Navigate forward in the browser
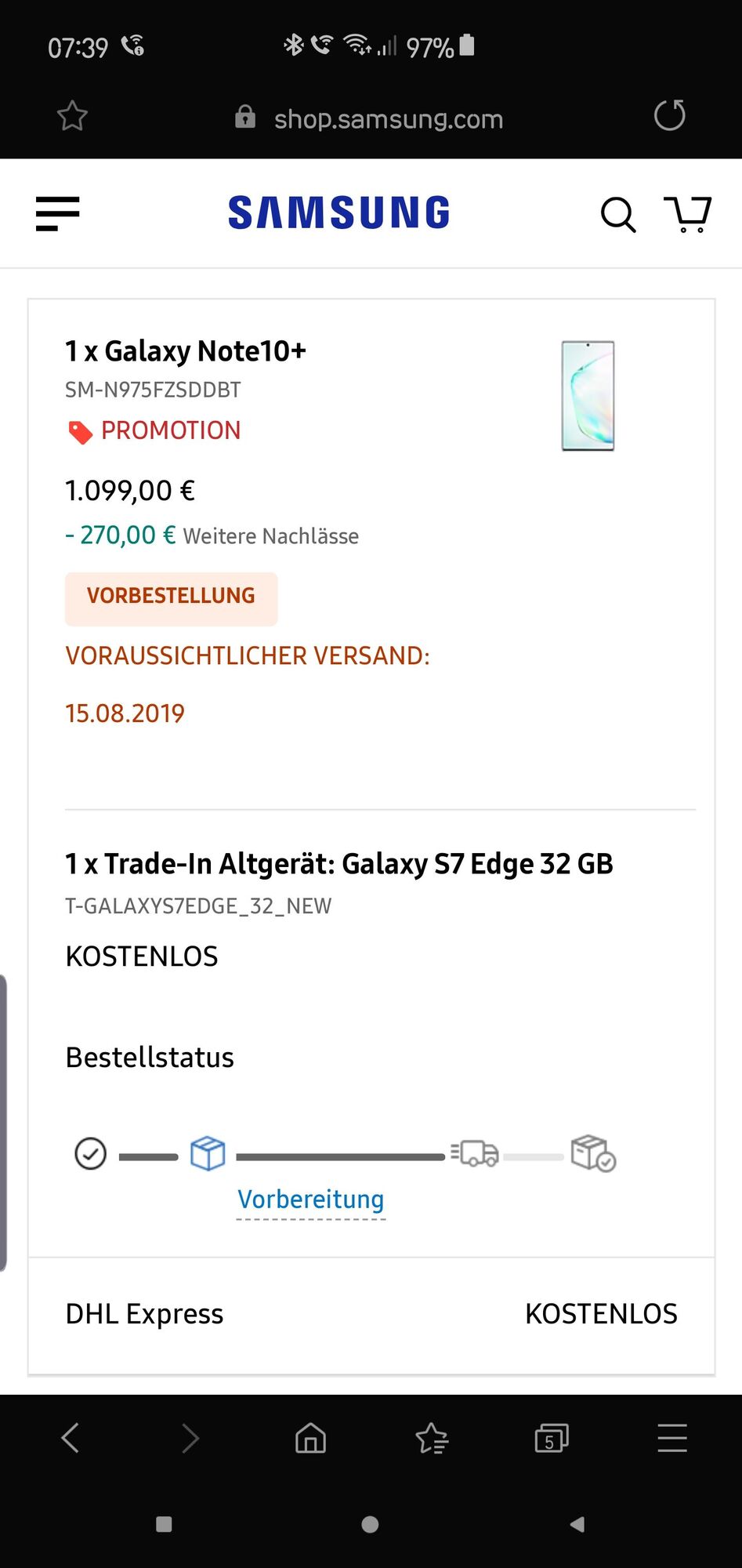 tap(190, 1439)
